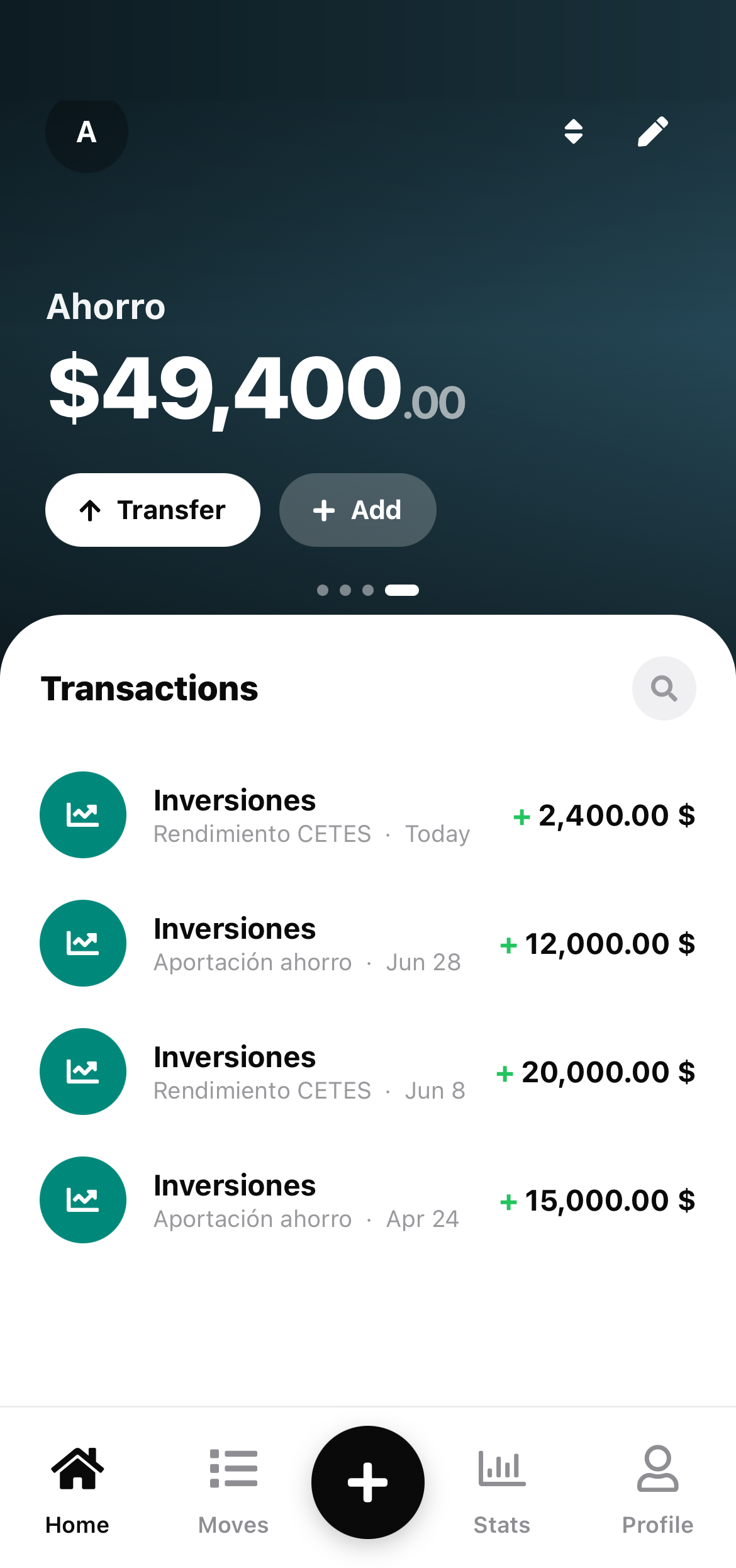Create a new entry with the plus button
This screenshot has width=736, height=1568.
pyautogui.click(x=368, y=1482)
